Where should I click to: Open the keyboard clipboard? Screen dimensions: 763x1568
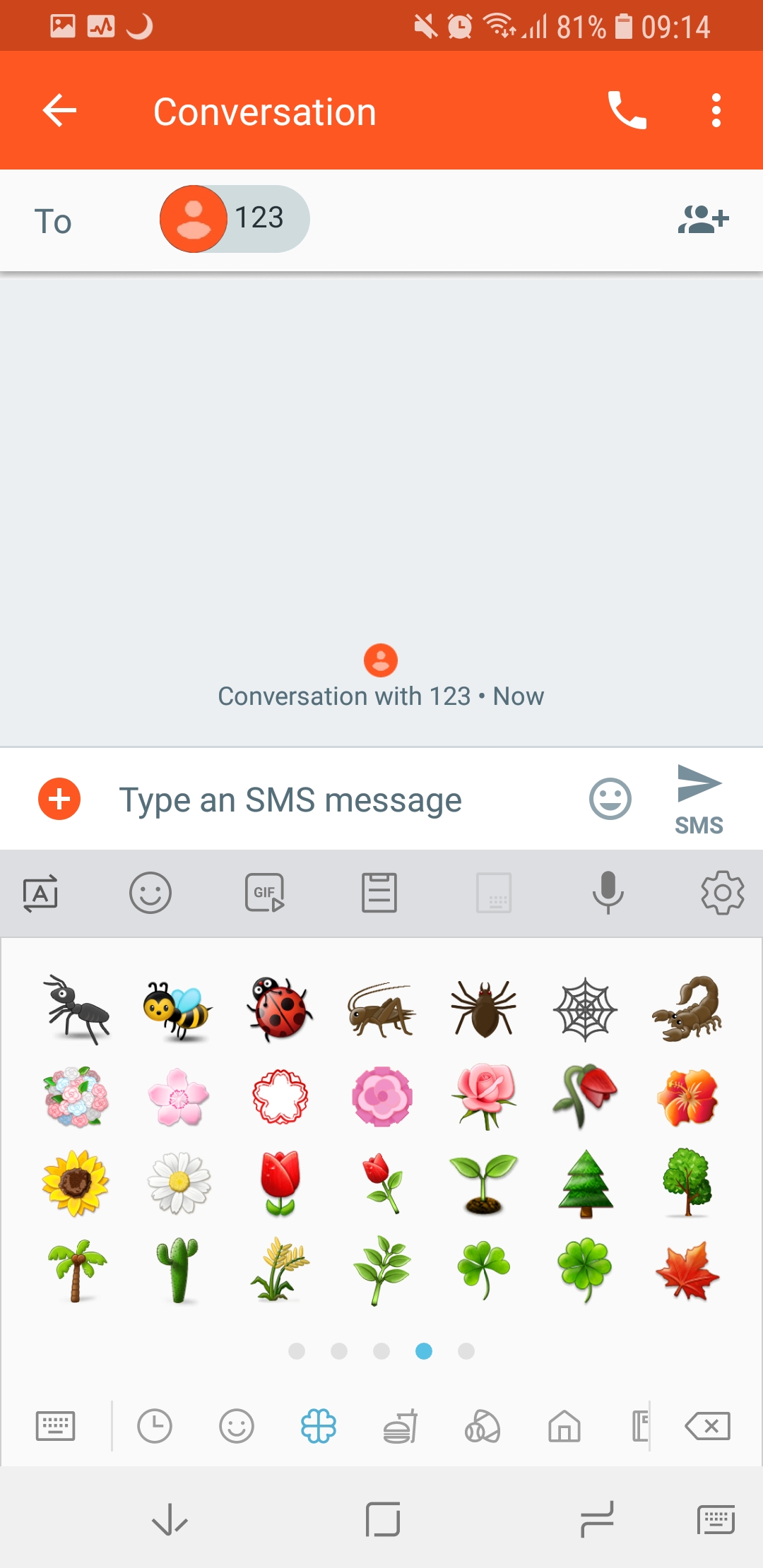[379, 893]
